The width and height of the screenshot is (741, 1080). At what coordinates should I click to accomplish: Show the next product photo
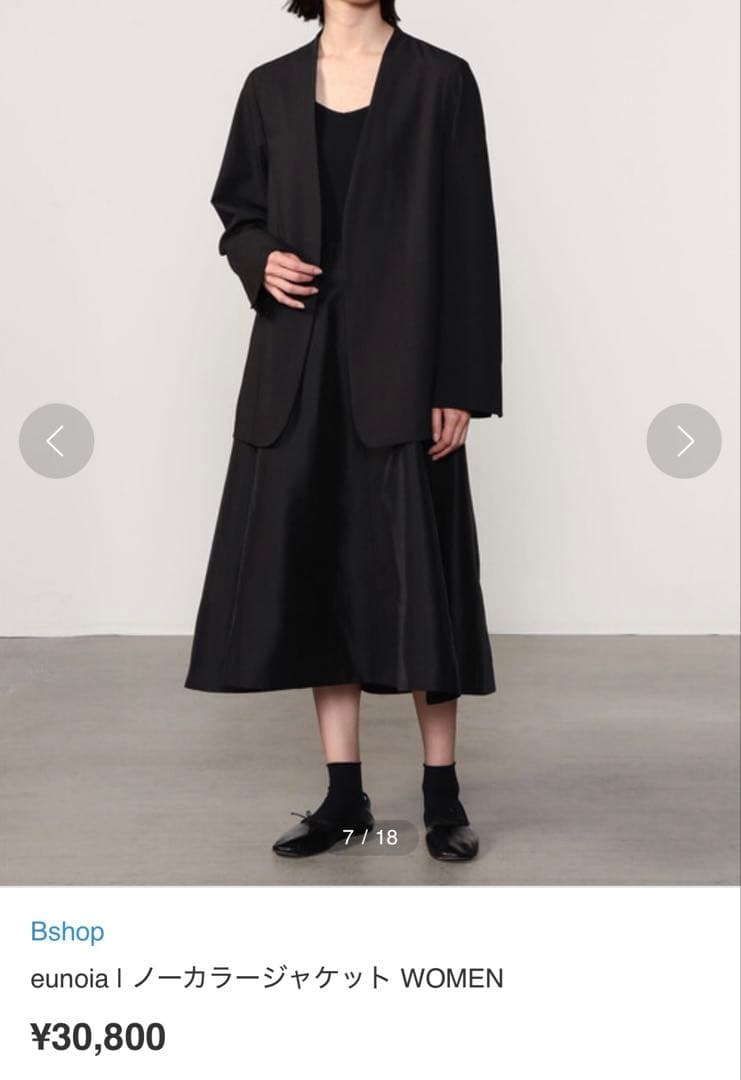pos(684,441)
